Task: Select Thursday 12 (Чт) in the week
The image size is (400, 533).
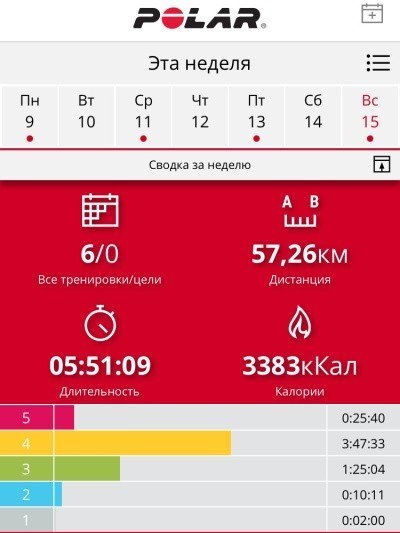Action: tap(200, 117)
